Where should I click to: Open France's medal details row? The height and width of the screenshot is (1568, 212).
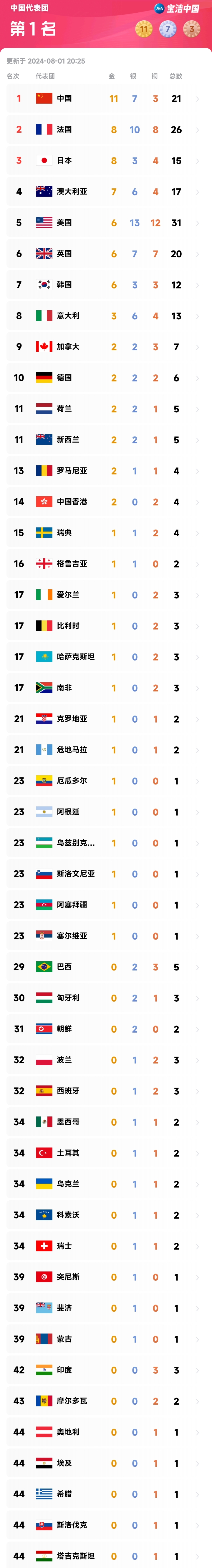(106, 130)
